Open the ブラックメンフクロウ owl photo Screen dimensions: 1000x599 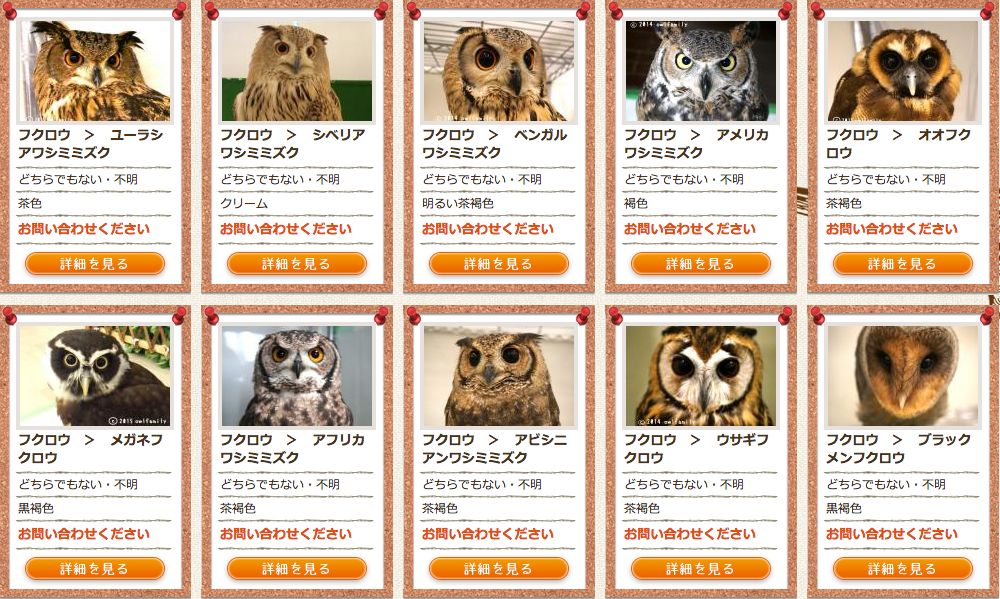click(x=903, y=376)
